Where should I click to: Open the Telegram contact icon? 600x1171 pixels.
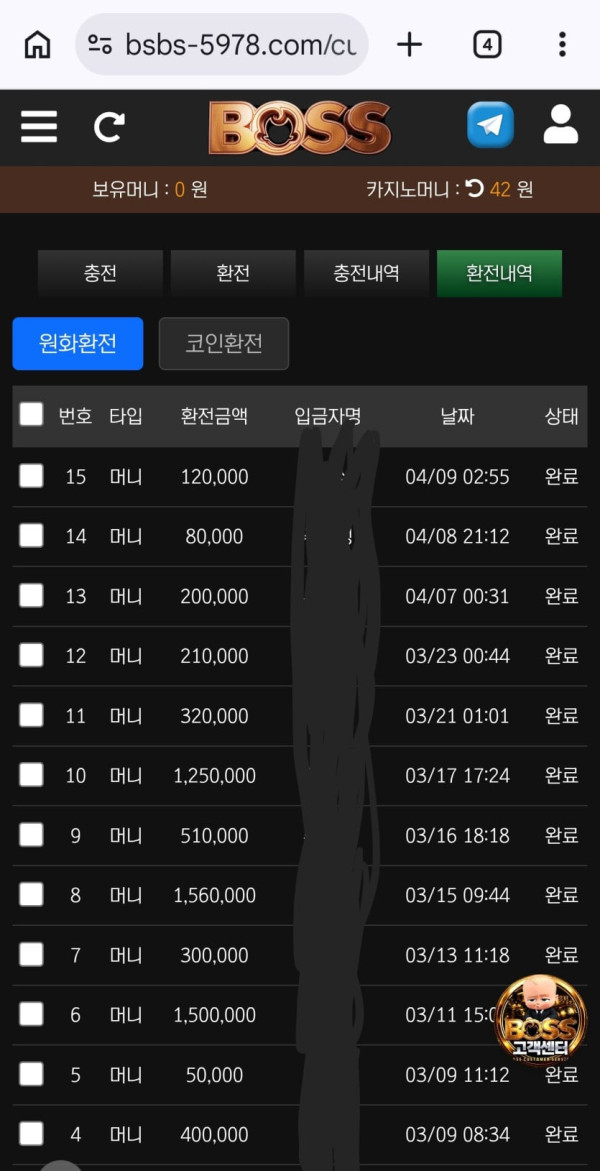490,126
